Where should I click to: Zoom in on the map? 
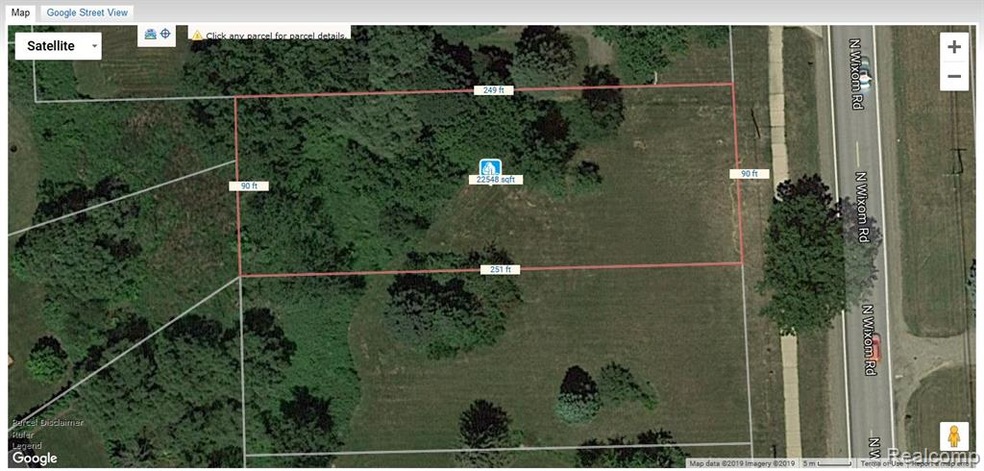click(x=954, y=47)
